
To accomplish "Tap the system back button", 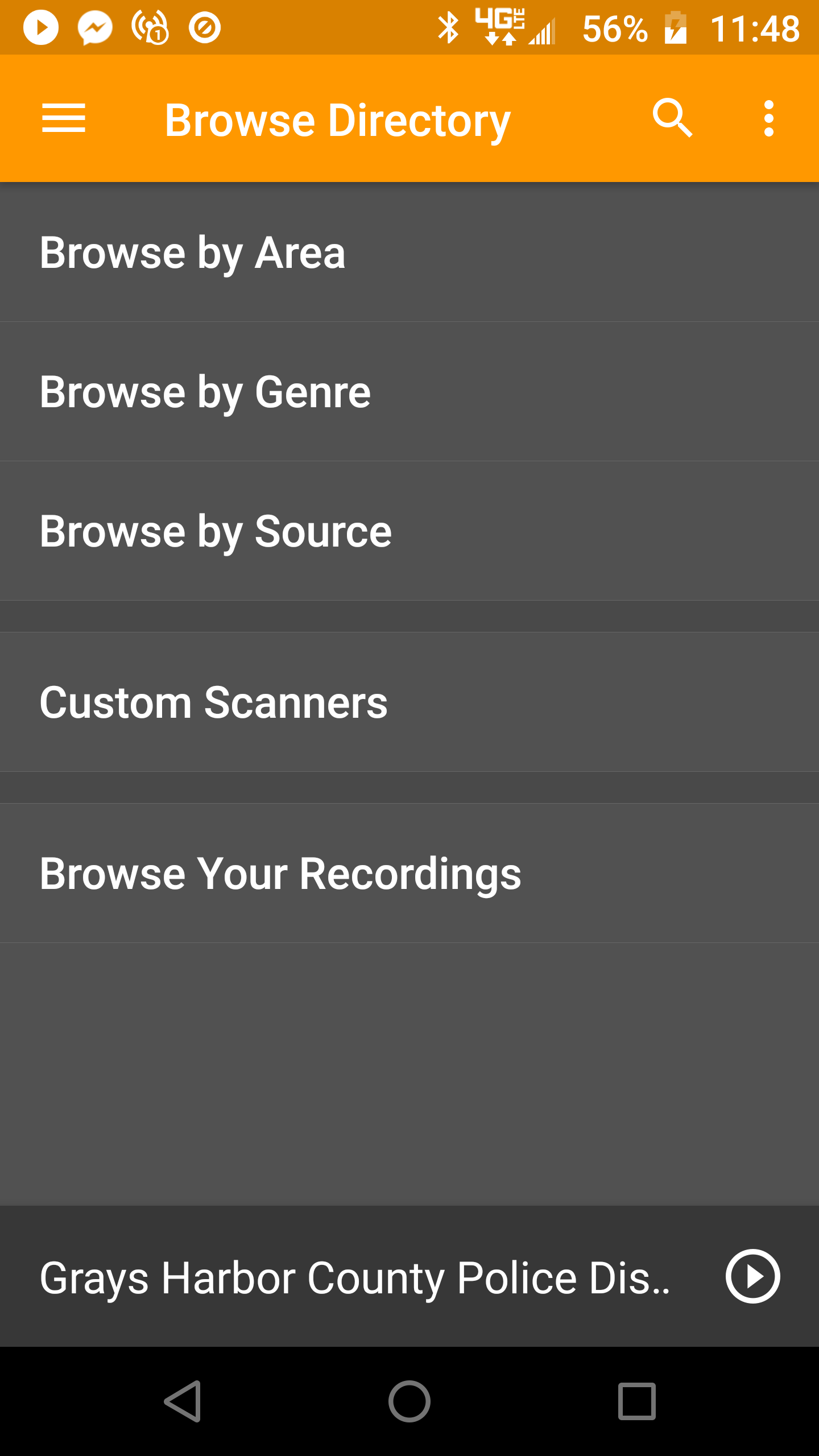I will click(183, 1401).
